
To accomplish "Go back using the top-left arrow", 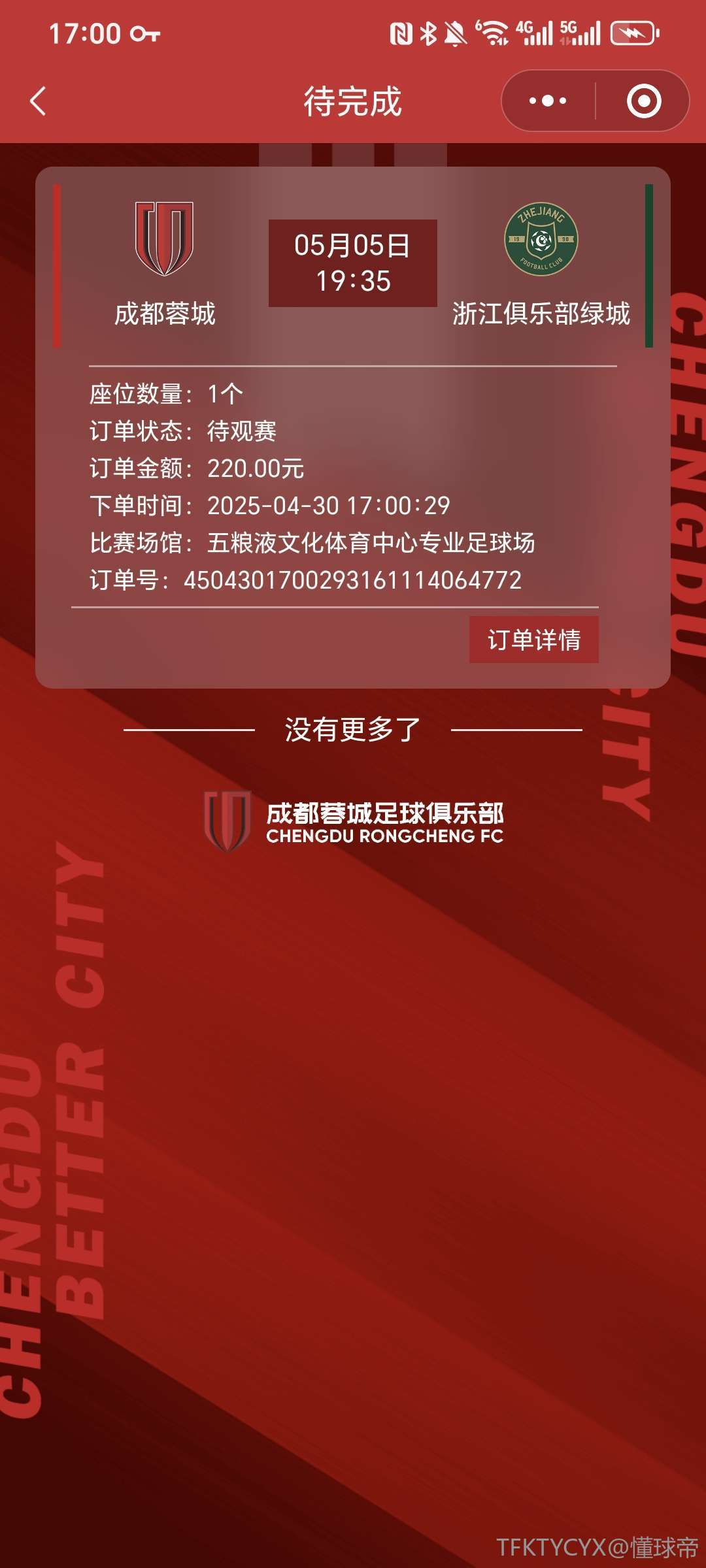I will click(x=38, y=101).
